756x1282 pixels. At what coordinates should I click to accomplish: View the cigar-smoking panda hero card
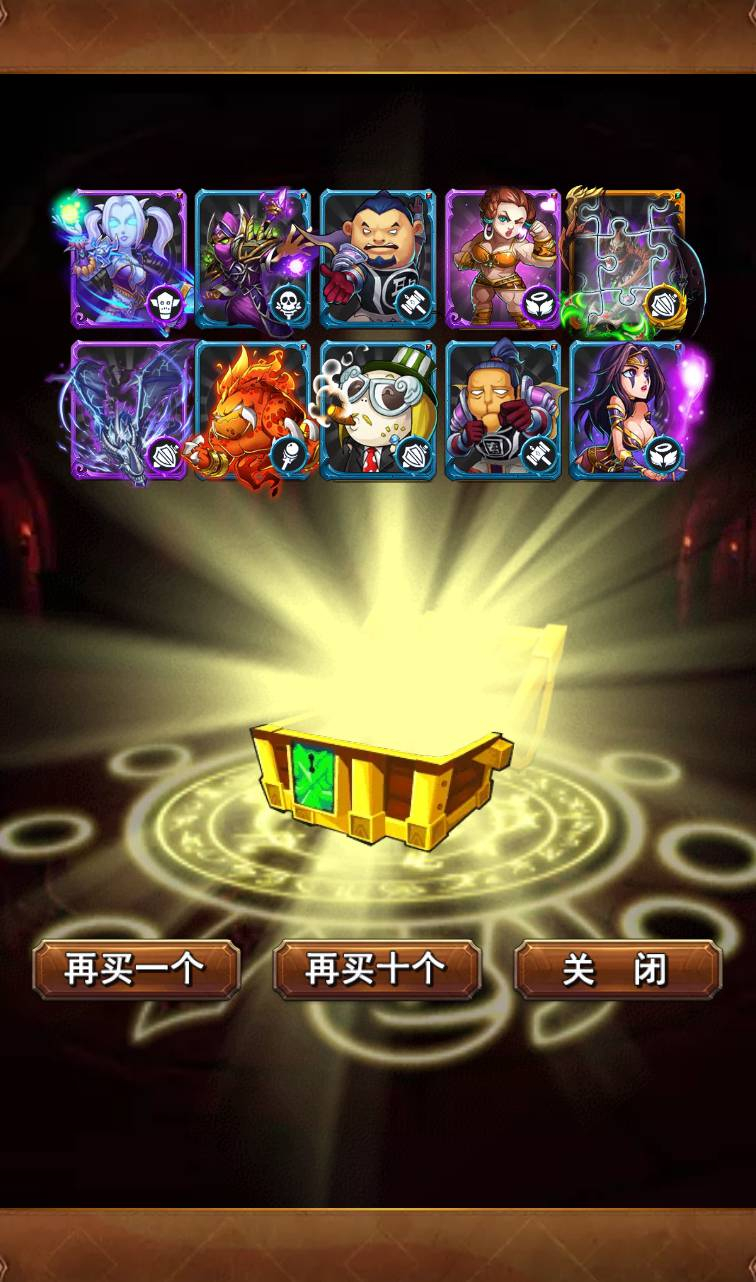[378, 410]
